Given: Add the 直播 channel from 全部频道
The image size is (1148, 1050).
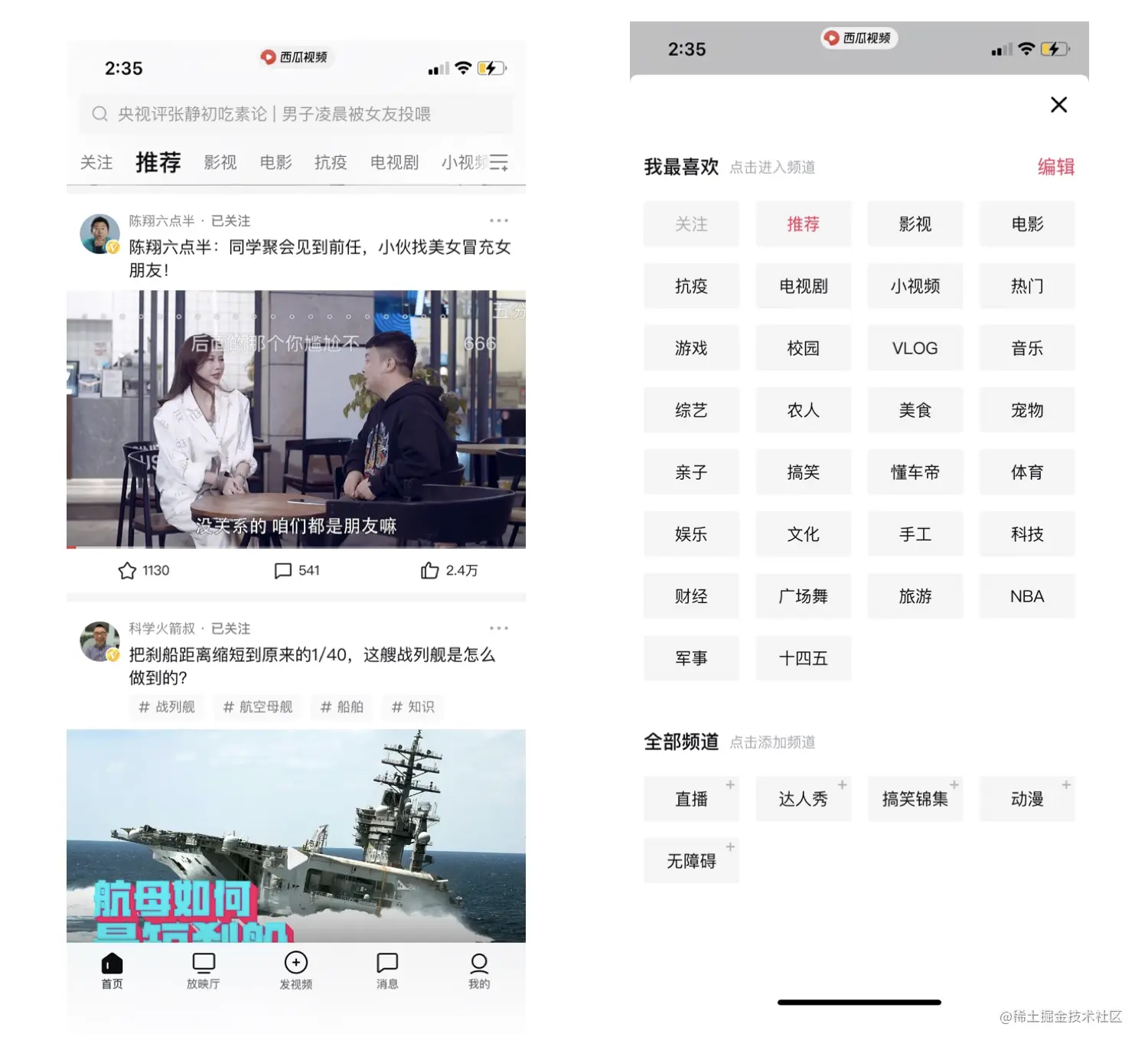Looking at the screenshot, I should tap(691, 799).
